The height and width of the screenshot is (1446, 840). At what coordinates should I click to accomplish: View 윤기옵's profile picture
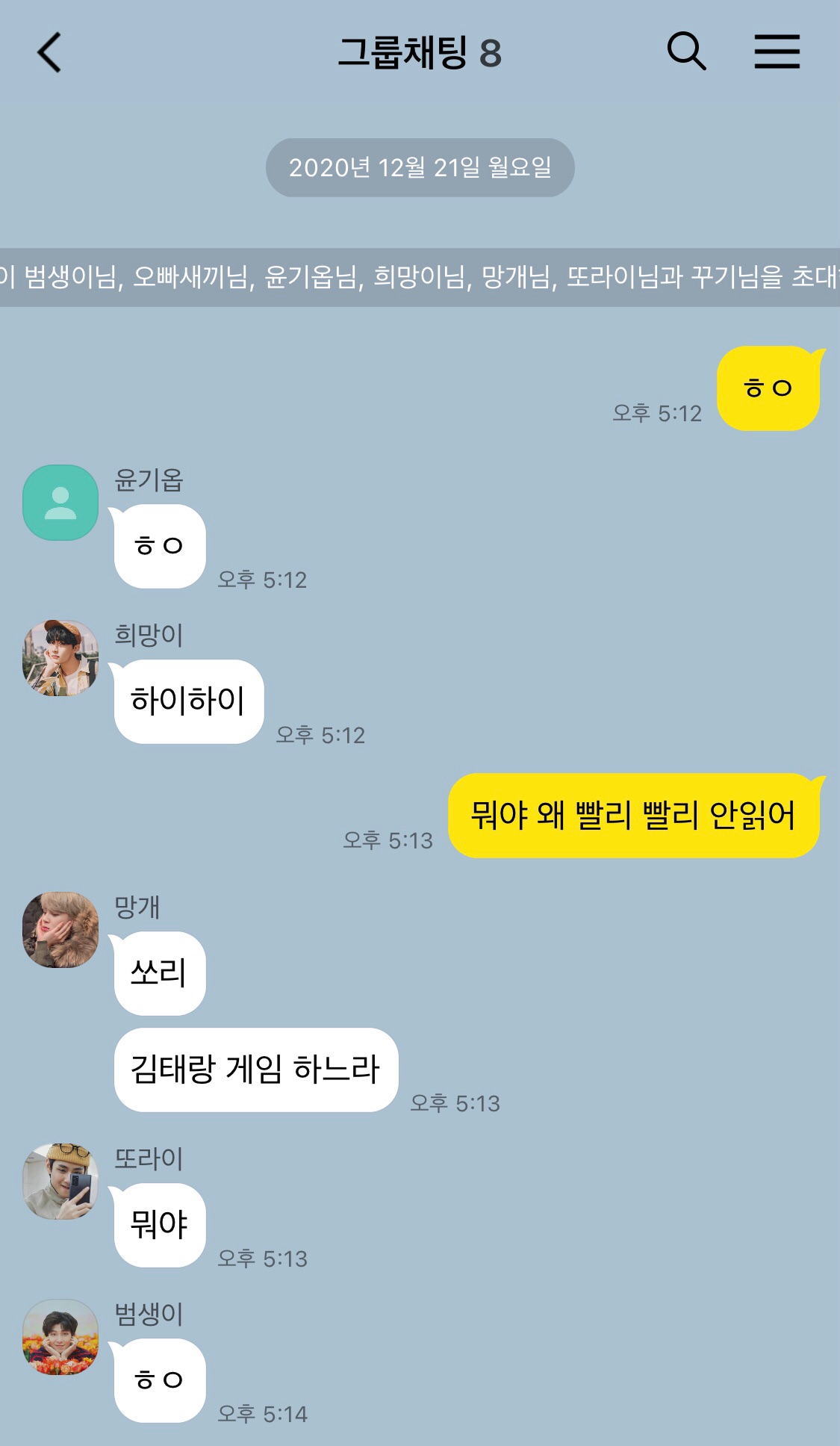click(60, 503)
